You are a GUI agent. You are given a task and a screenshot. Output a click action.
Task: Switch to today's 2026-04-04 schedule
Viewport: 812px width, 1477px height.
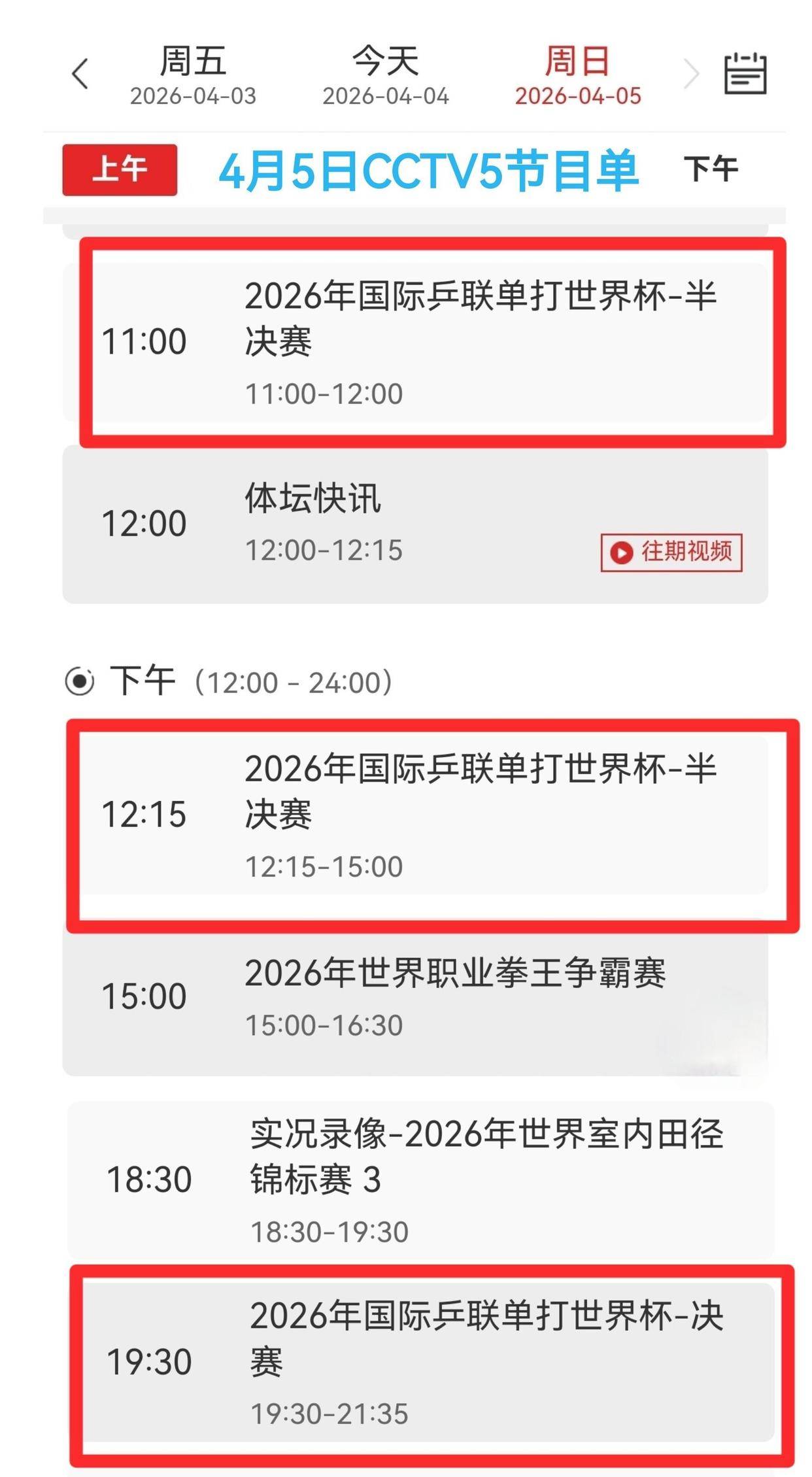tap(385, 75)
